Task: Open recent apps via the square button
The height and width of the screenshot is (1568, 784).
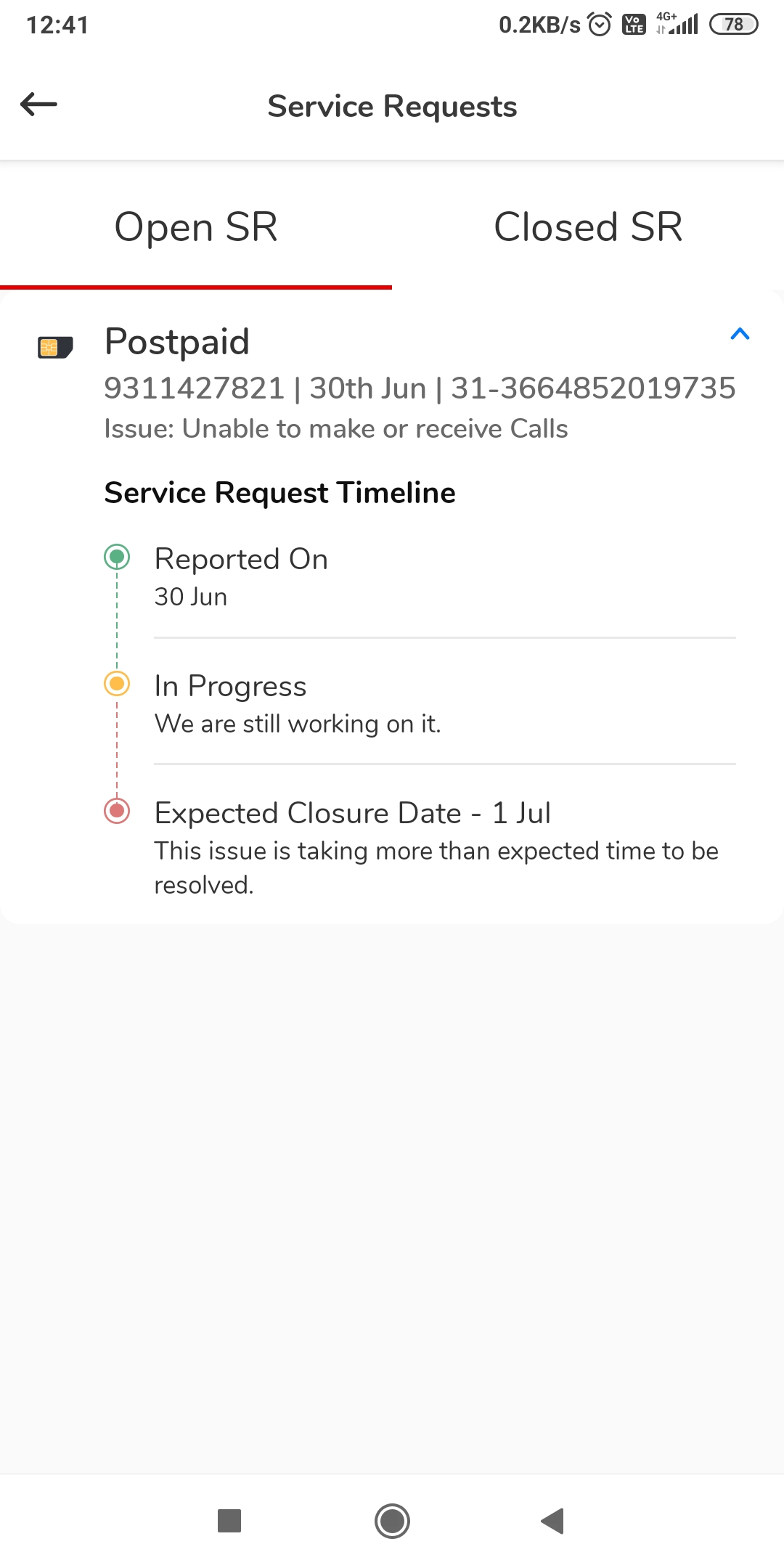Action: coord(229,1520)
